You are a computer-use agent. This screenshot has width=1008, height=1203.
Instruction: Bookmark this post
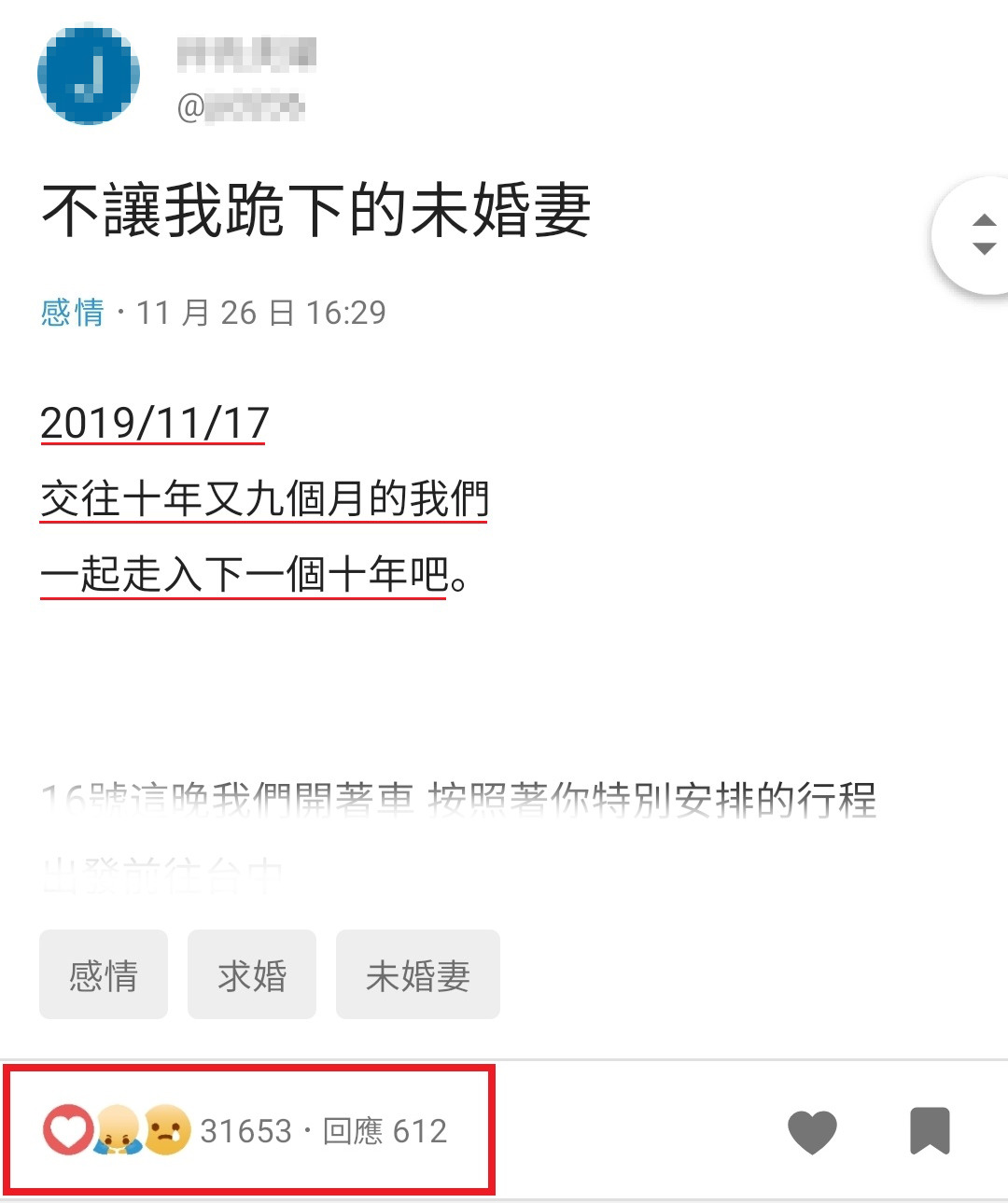pyautogui.click(x=930, y=1131)
